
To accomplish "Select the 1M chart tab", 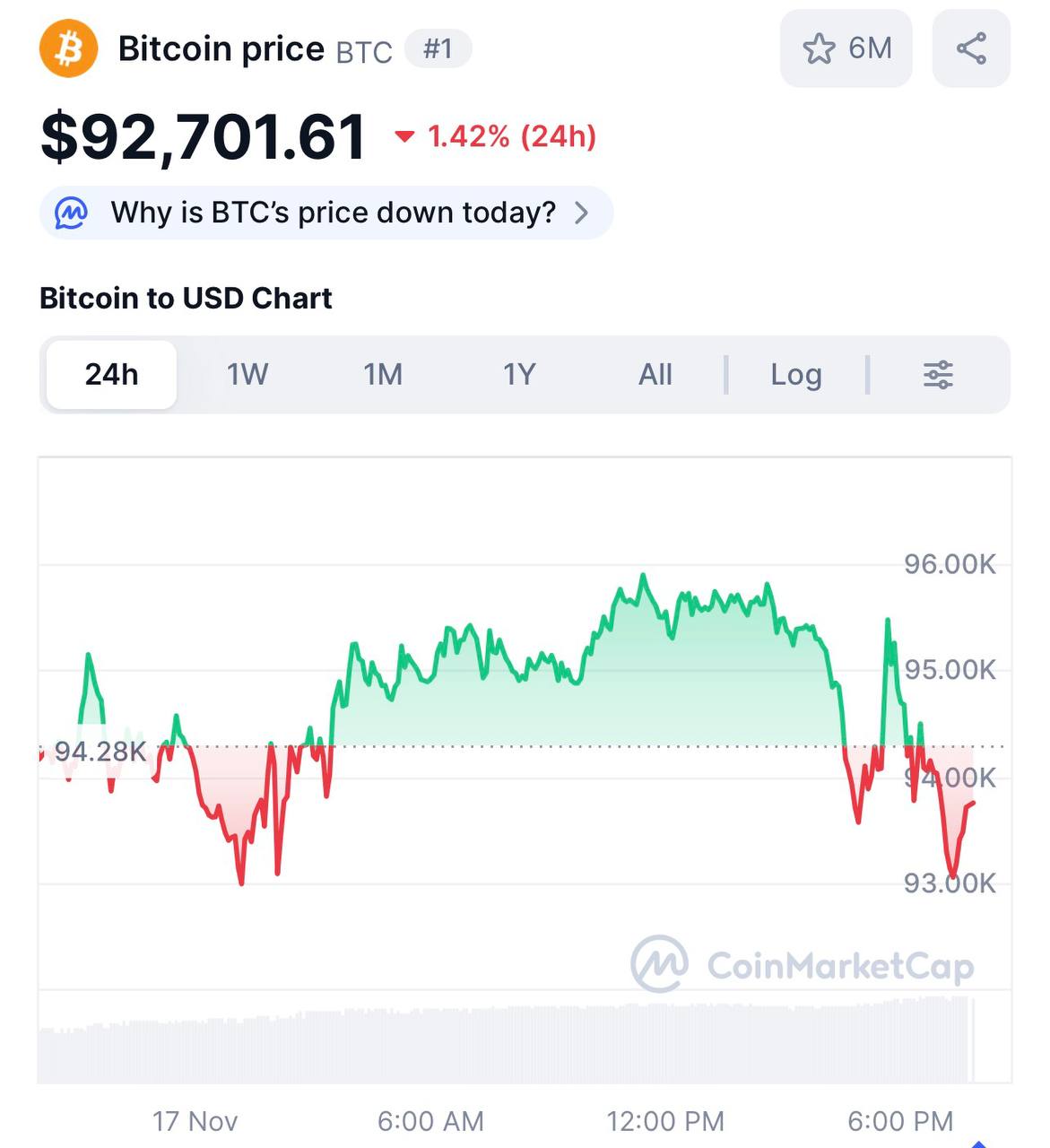I will 383,375.
